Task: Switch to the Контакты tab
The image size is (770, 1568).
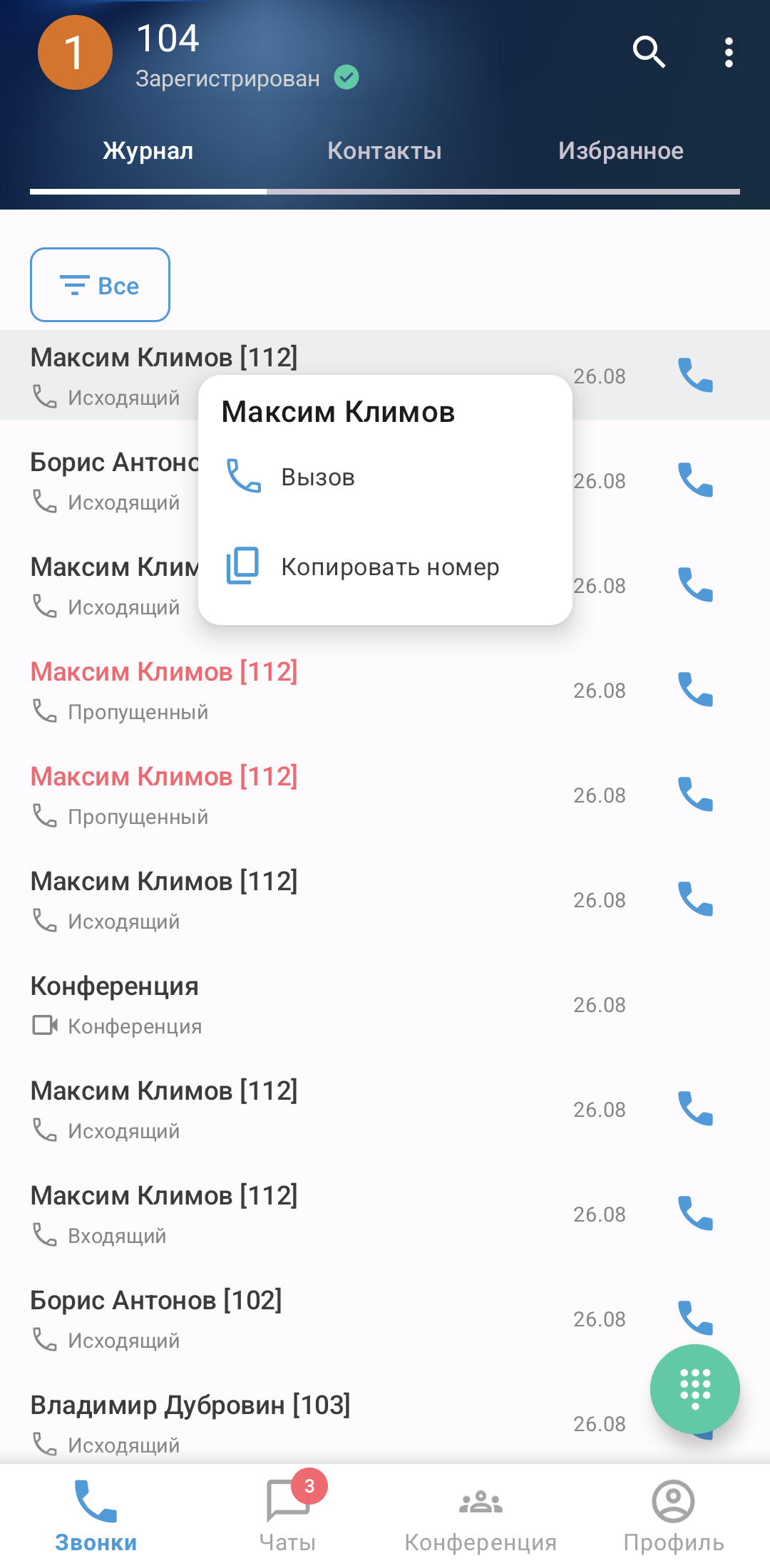Action: click(384, 151)
